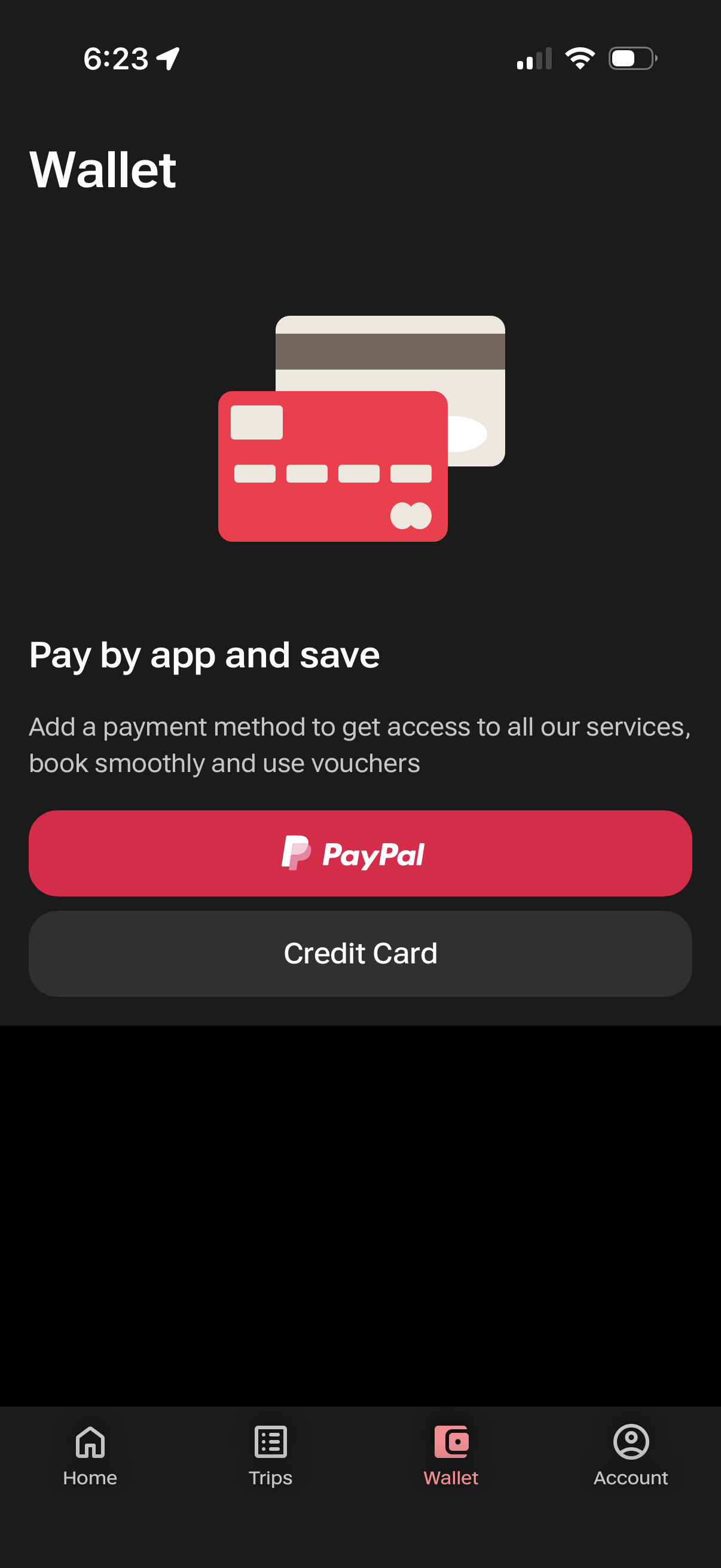Open the Account profile icon
721x1568 pixels.
[631, 1442]
